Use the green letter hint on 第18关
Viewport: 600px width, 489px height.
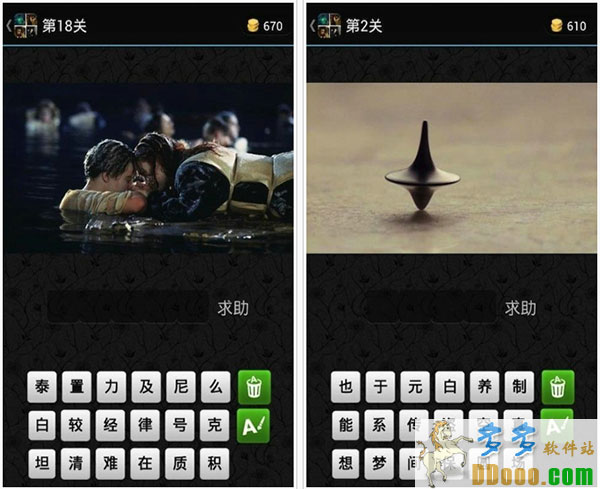point(253,426)
